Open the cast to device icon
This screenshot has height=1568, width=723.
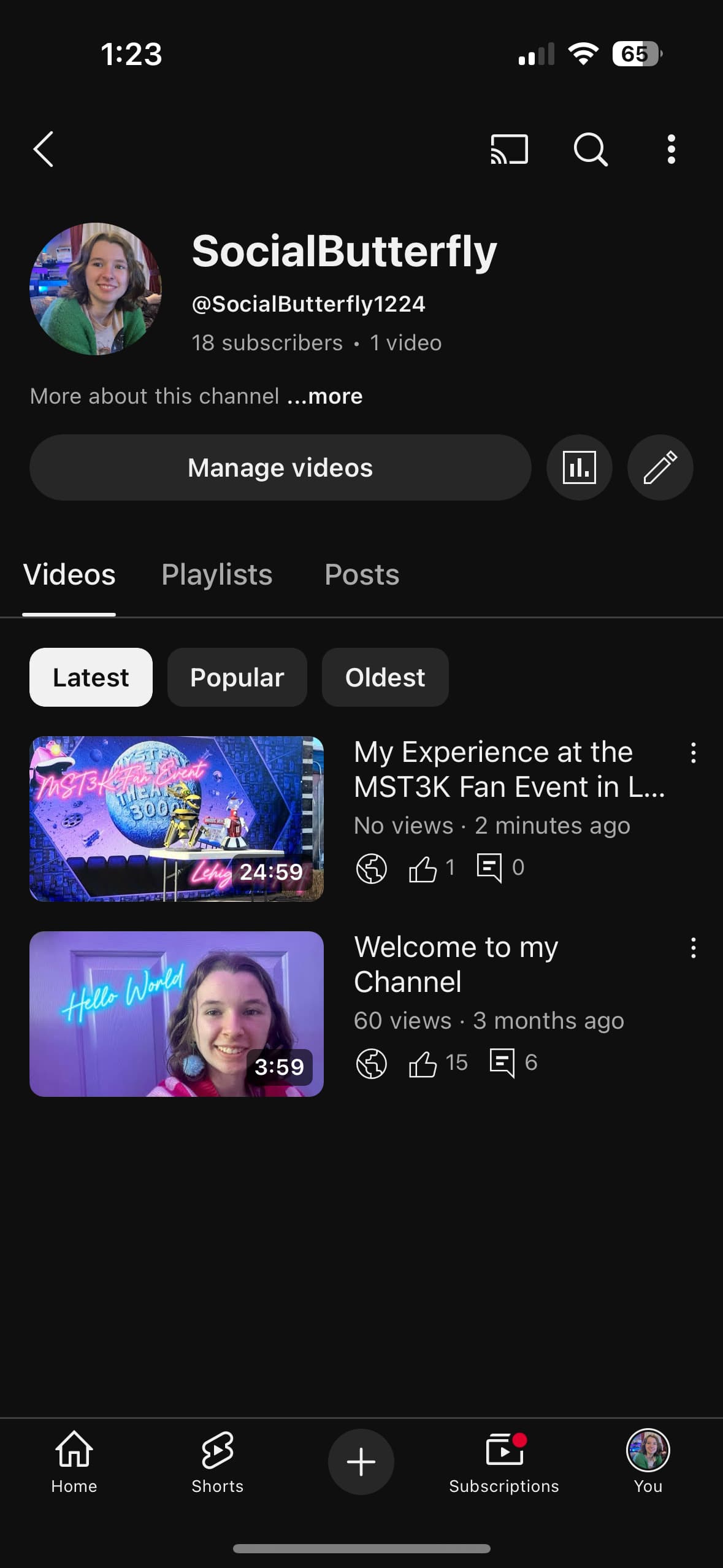(x=509, y=149)
